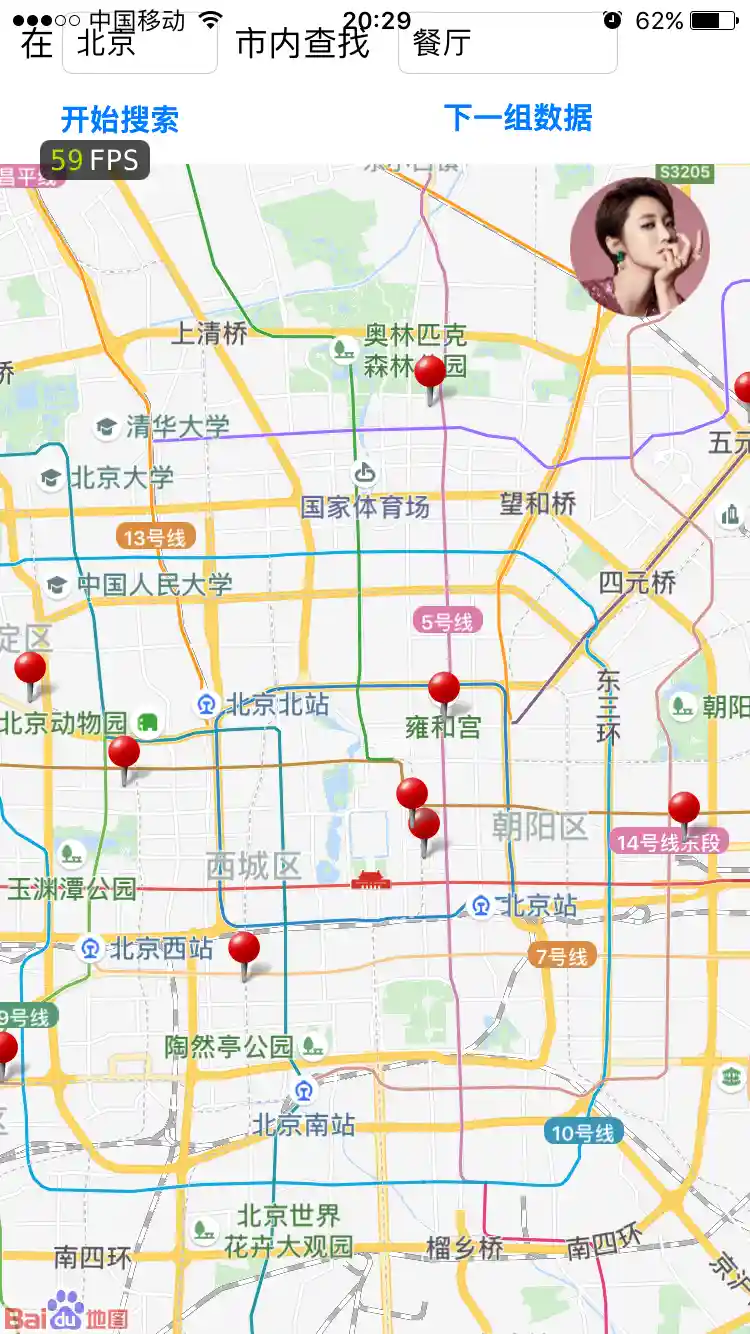Tap the city field containing 北京
Screen dimensions: 750x1334
pyautogui.click(x=140, y=44)
